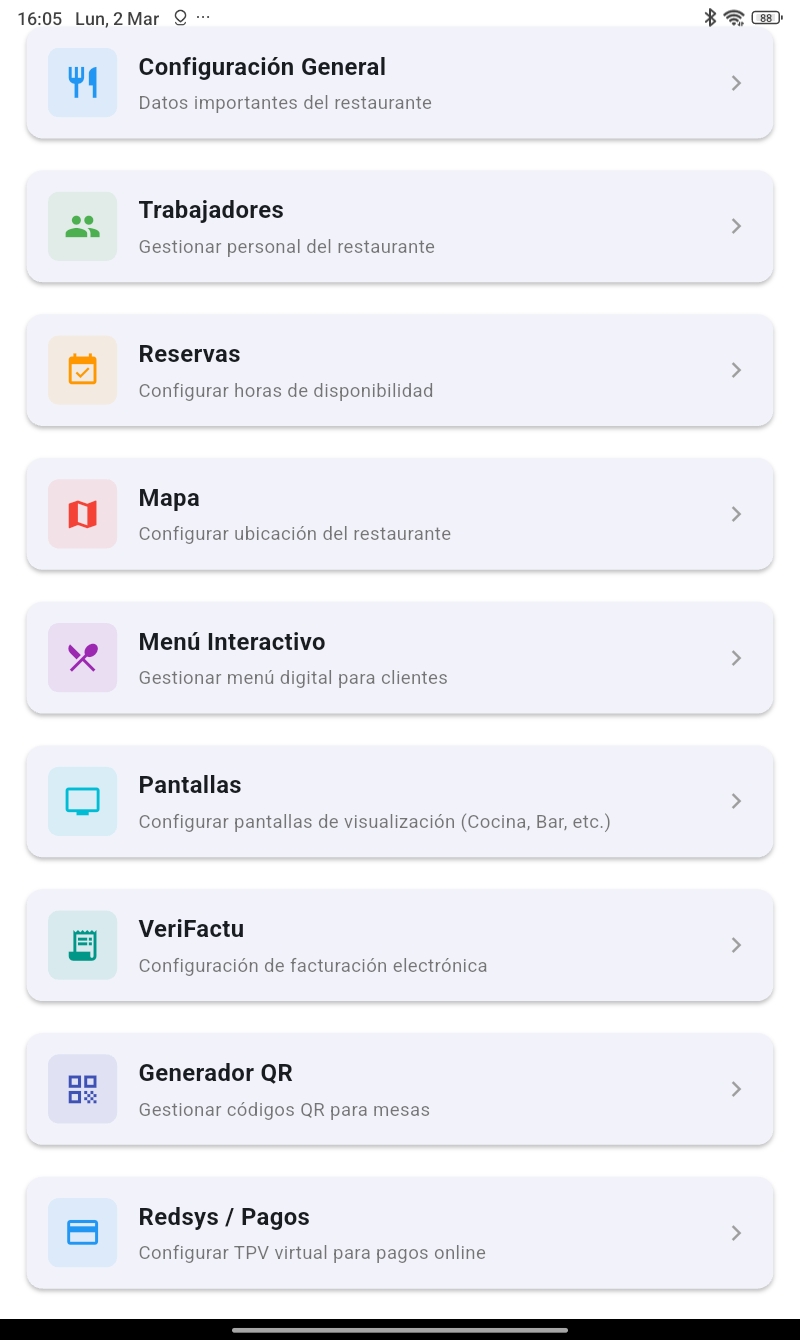
Task: Open the Reservas settings entry
Action: pos(400,370)
